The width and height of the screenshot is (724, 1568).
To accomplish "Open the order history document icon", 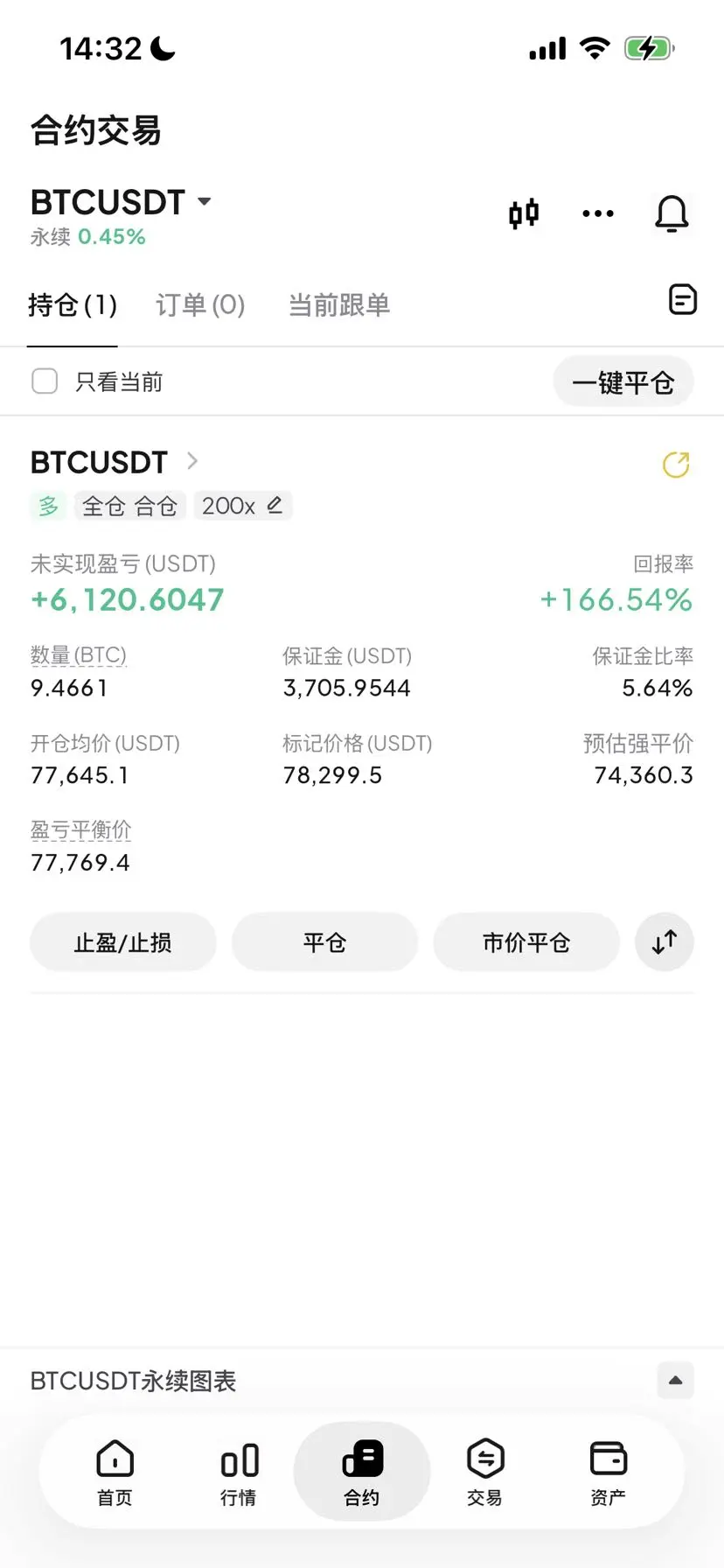I will 682,300.
